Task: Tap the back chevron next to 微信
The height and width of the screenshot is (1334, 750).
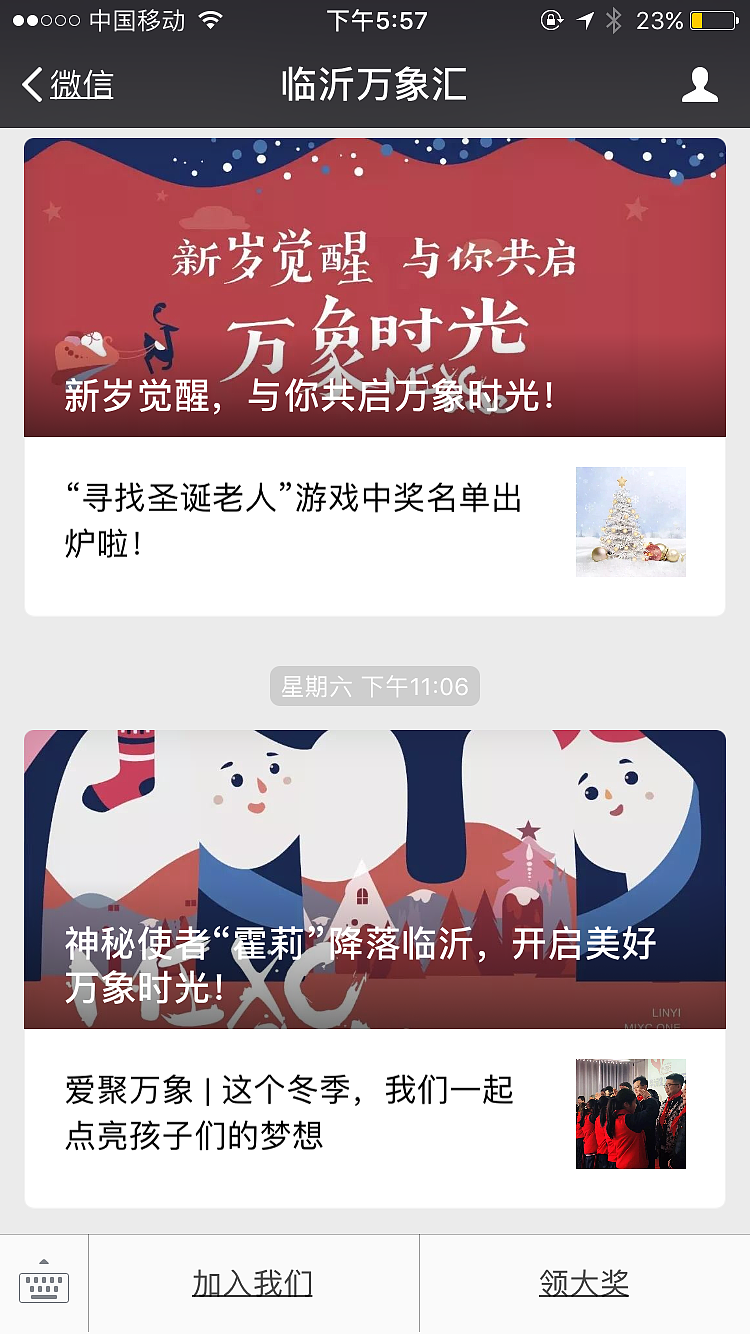Action: [x=28, y=86]
